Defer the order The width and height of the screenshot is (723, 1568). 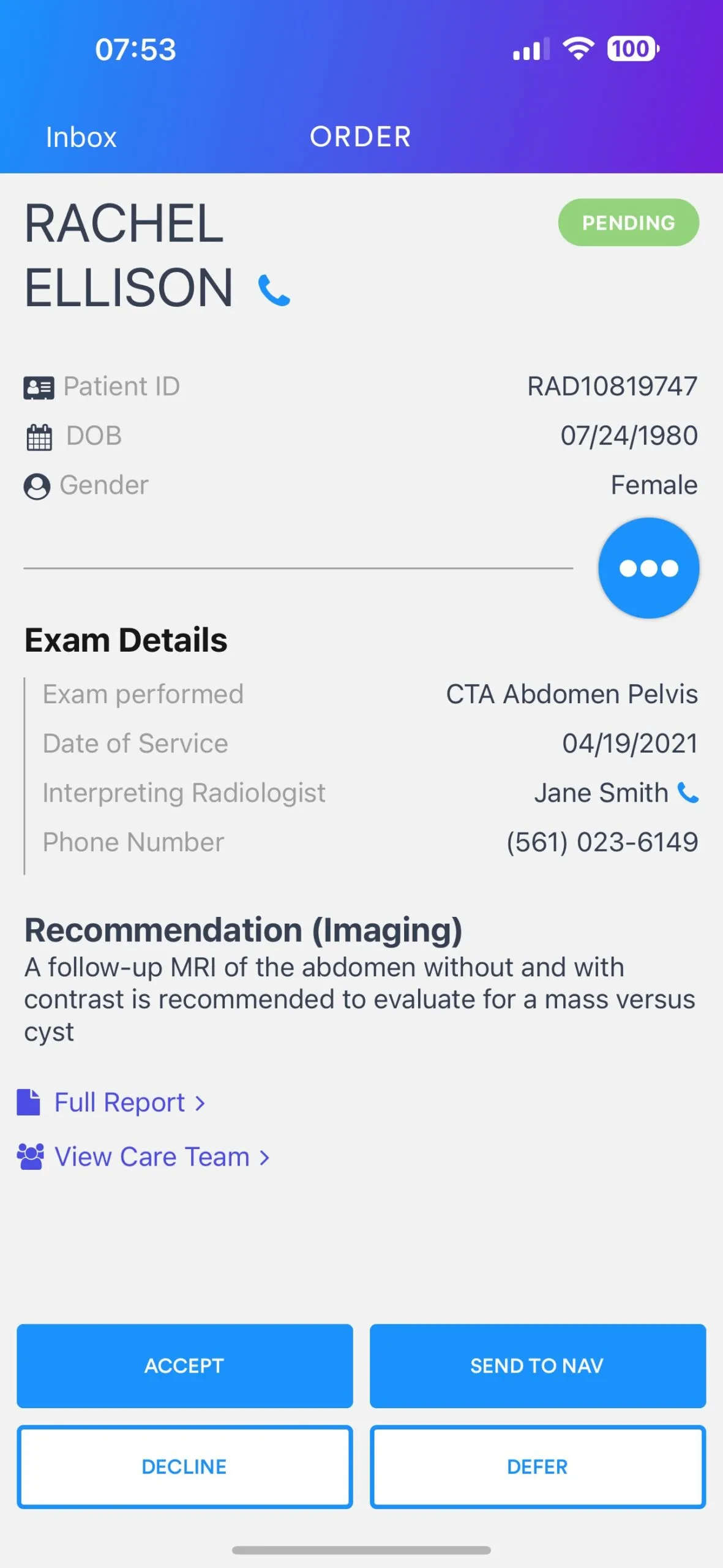tap(537, 1467)
